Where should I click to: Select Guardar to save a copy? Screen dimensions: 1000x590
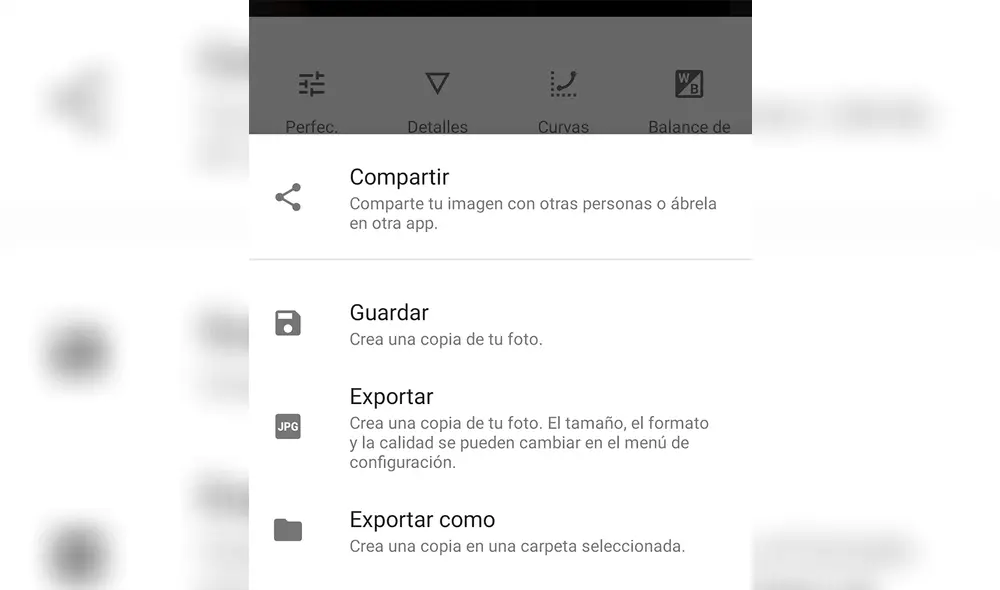pyautogui.click(x=389, y=313)
